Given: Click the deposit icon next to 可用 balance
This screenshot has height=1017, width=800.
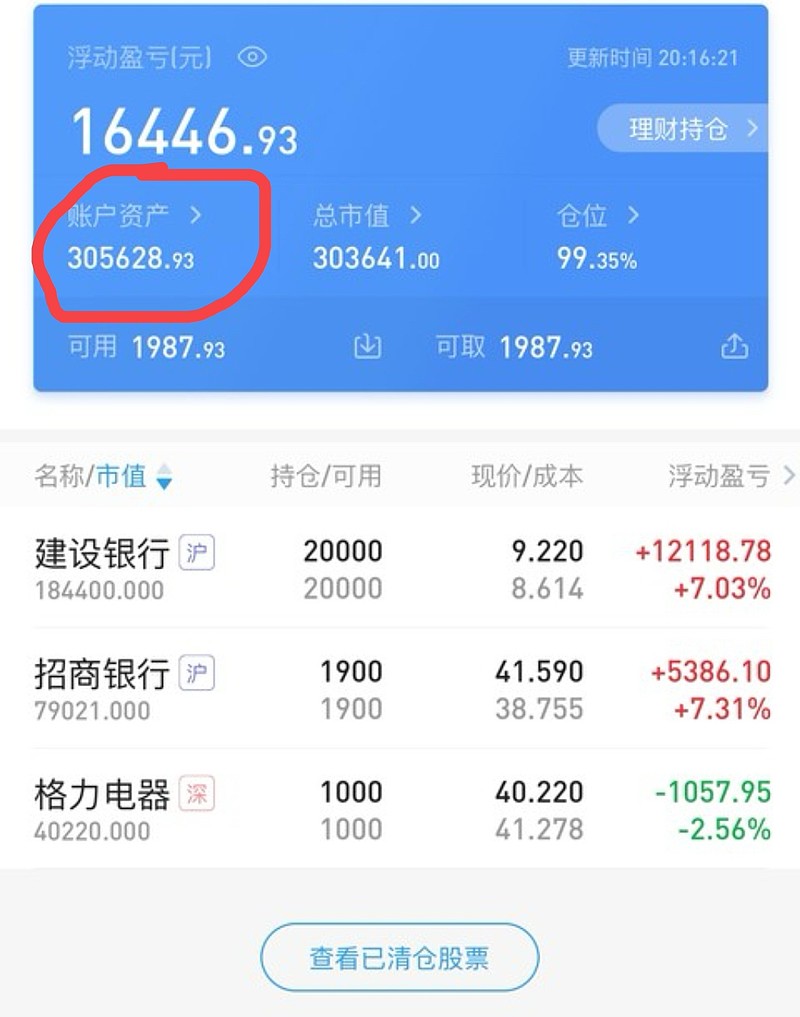Looking at the screenshot, I should pyautogui.click(x=367, y=347).
